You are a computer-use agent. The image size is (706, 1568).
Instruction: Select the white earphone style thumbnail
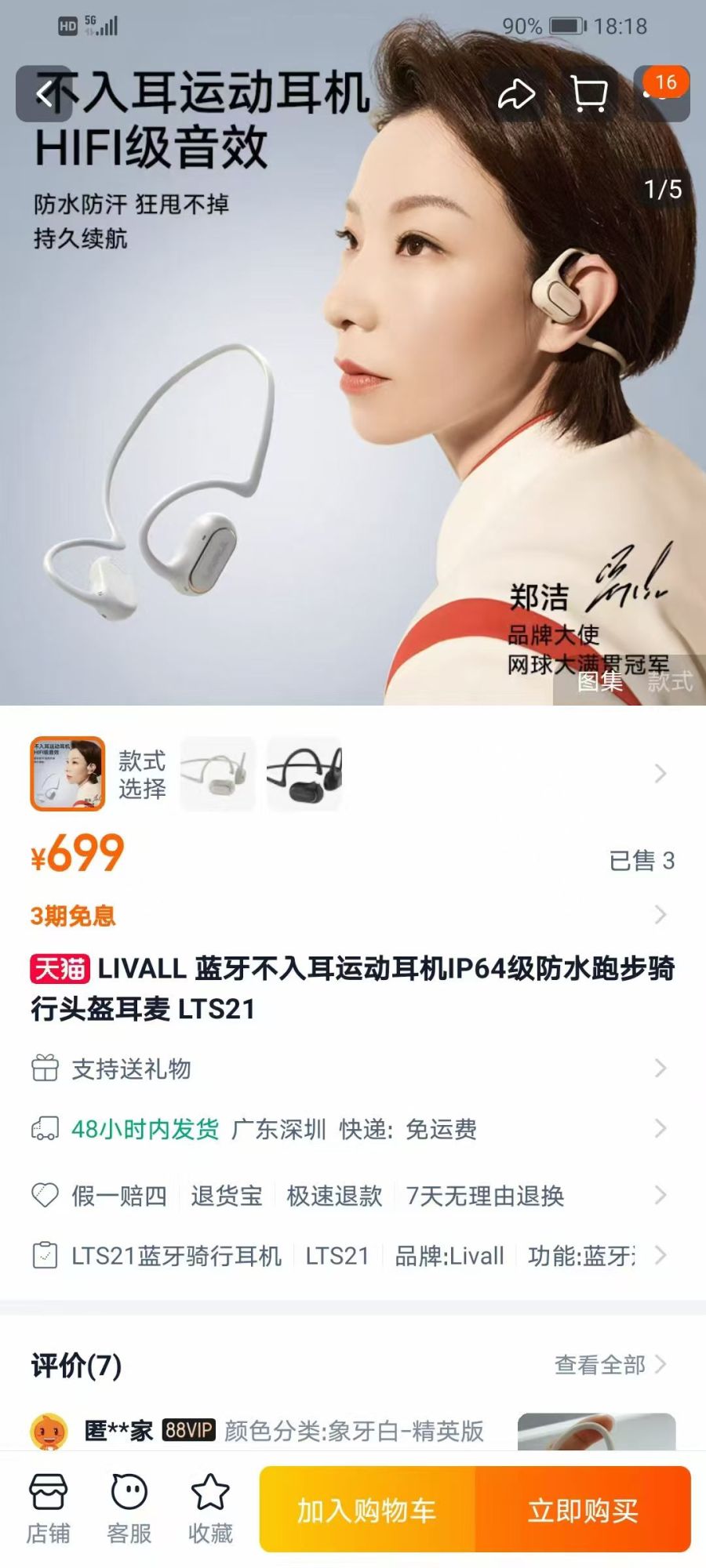pyautogui.click(x=218, y=774)
